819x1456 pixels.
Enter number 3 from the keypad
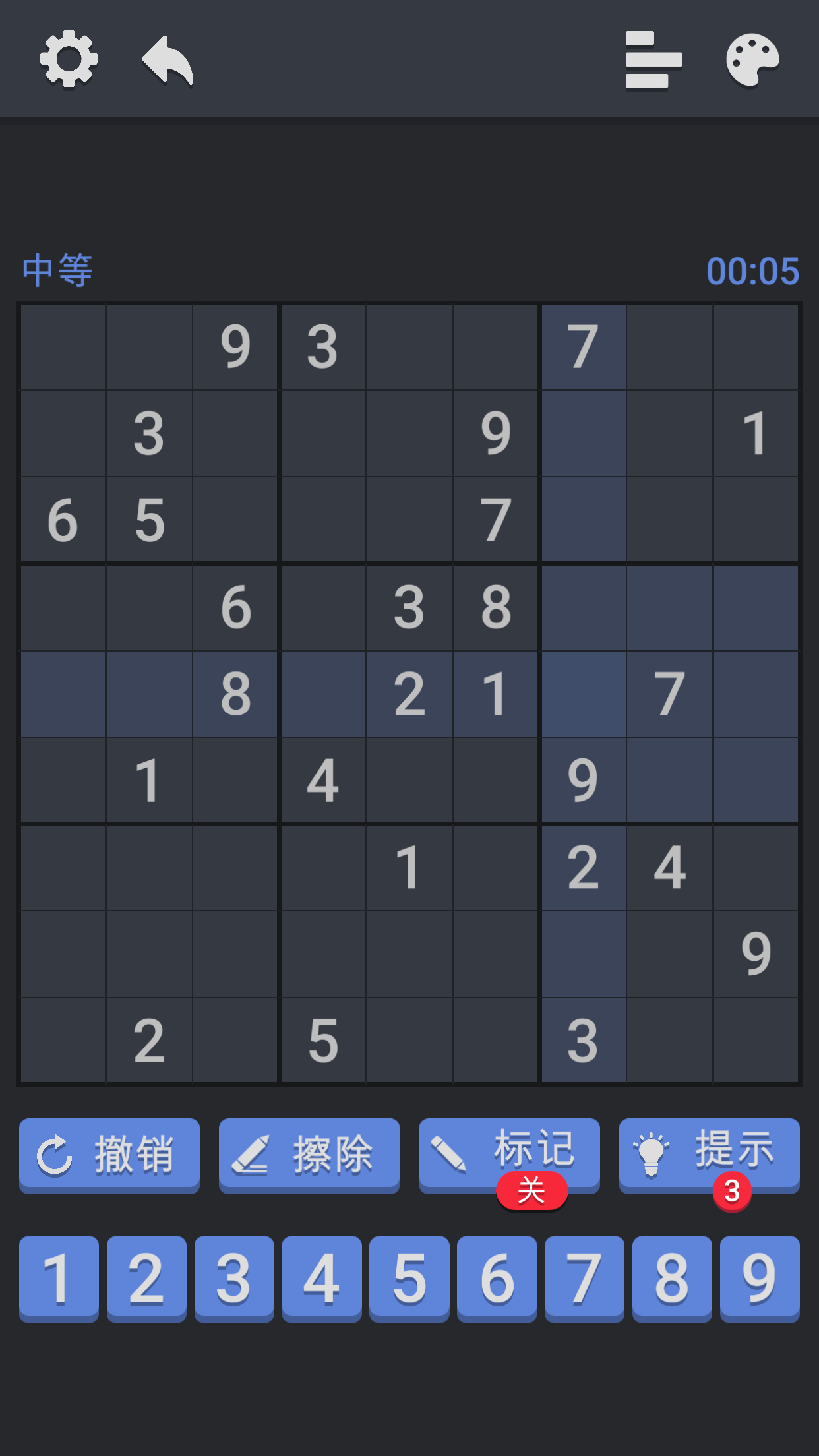click(x=234, y=1279)
